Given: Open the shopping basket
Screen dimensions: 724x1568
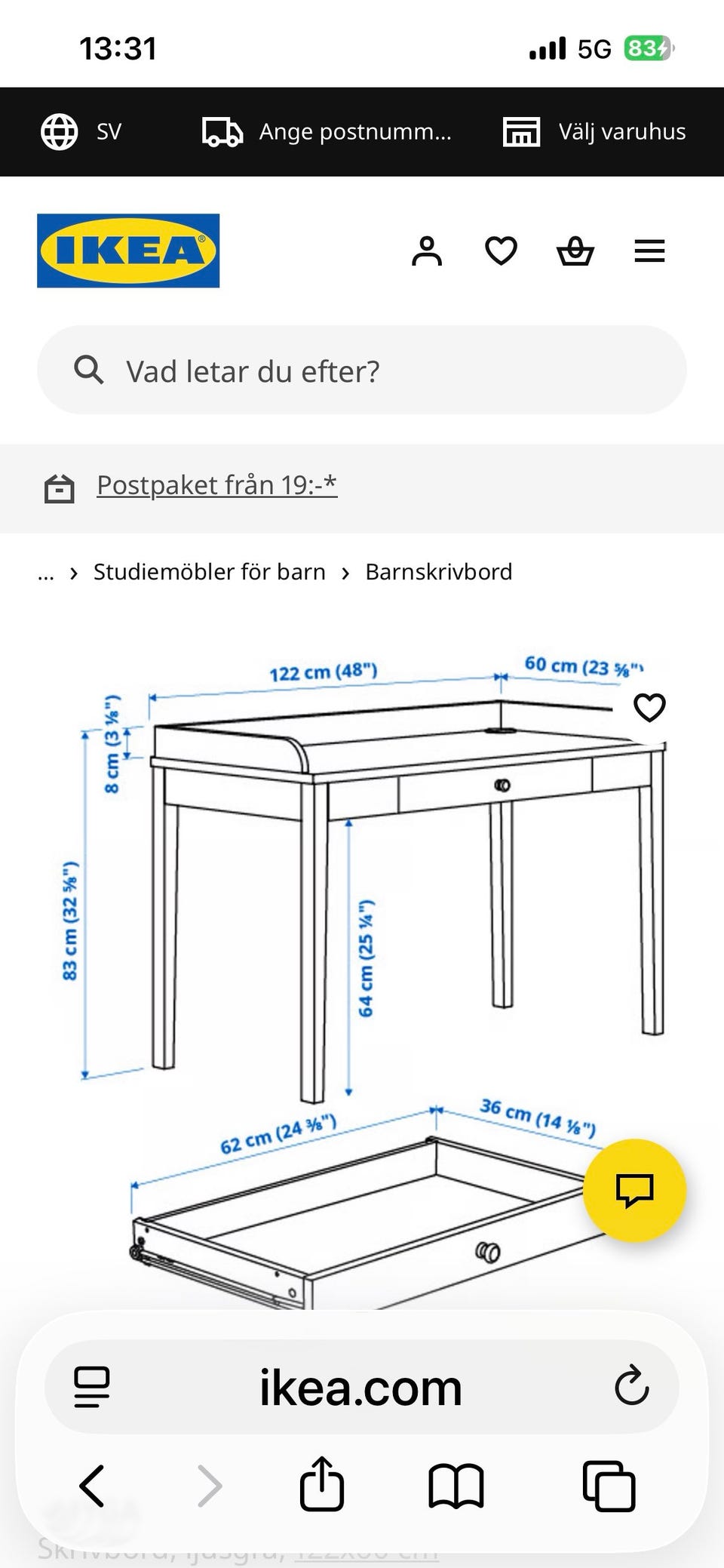Looking at the screenshot, I should [574, 251].
